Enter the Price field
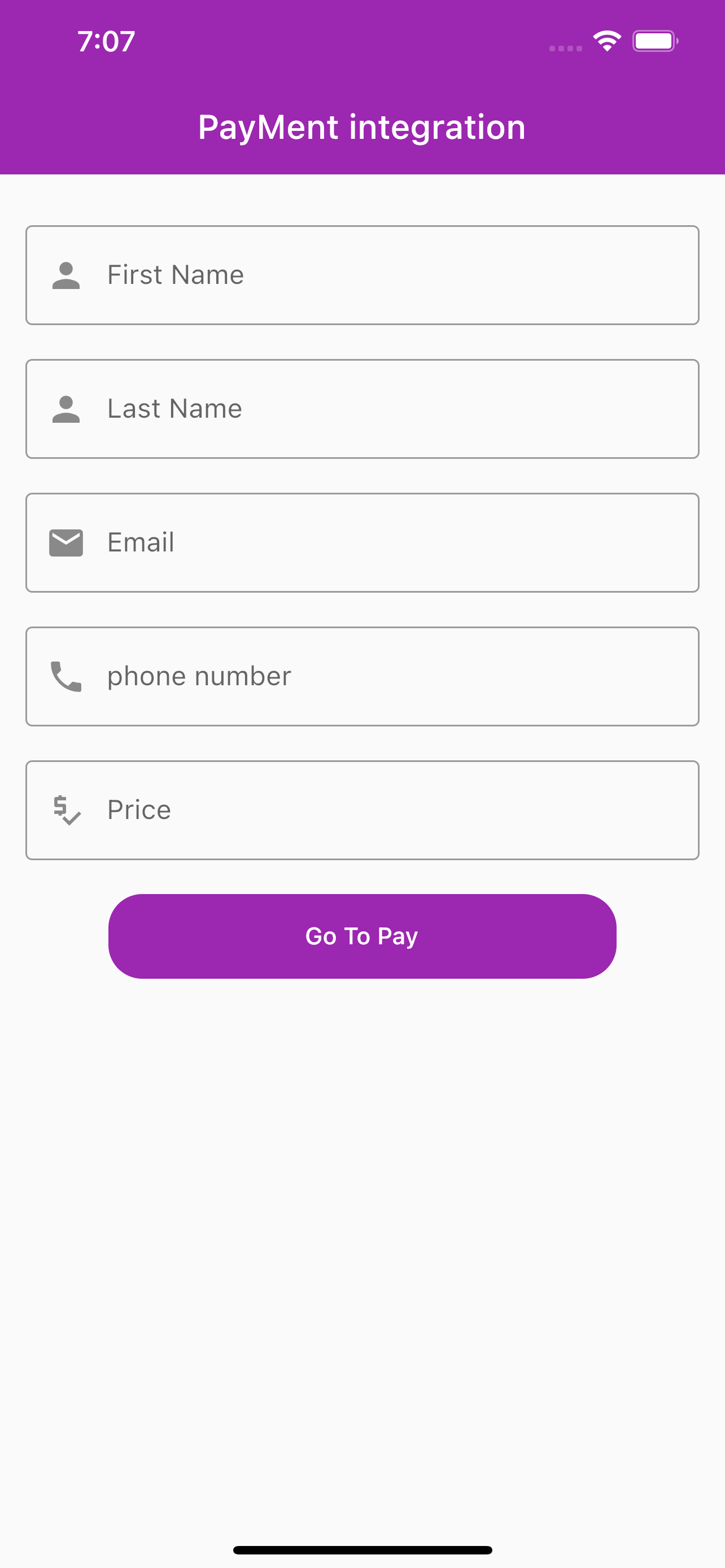725x1568 pixels. pos(362,810)
